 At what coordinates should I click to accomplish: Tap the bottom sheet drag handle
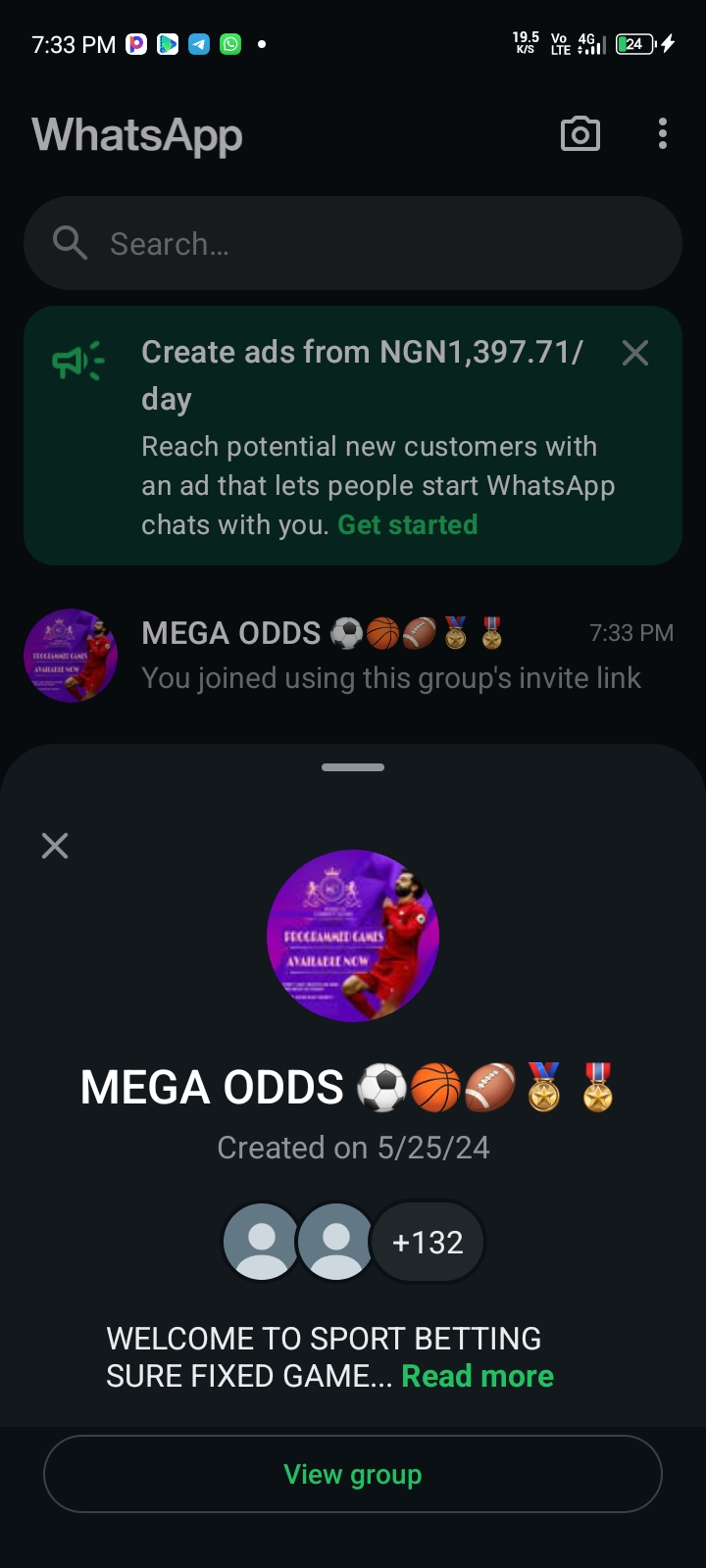pyautogui.click(x=353, y=767)
